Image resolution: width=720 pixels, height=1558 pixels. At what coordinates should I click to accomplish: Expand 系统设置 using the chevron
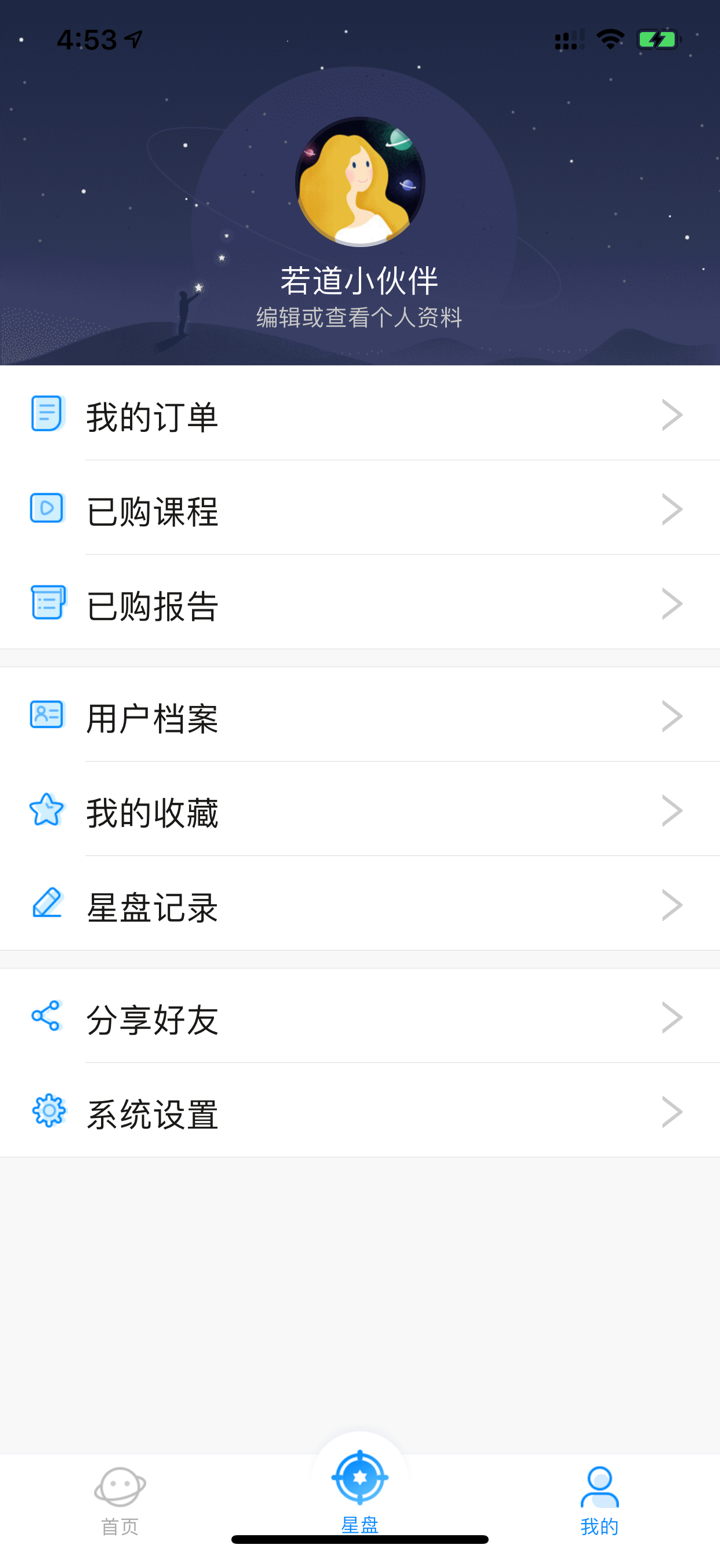click(671, 1109)
